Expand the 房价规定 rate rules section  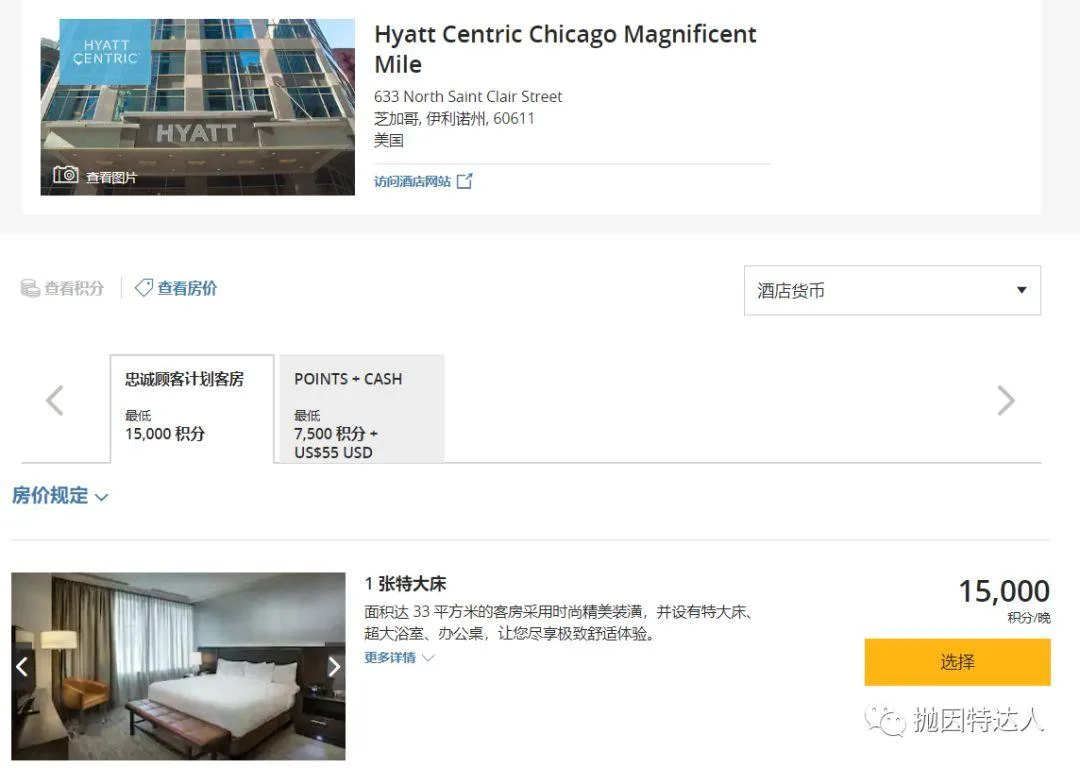(60, 496)
